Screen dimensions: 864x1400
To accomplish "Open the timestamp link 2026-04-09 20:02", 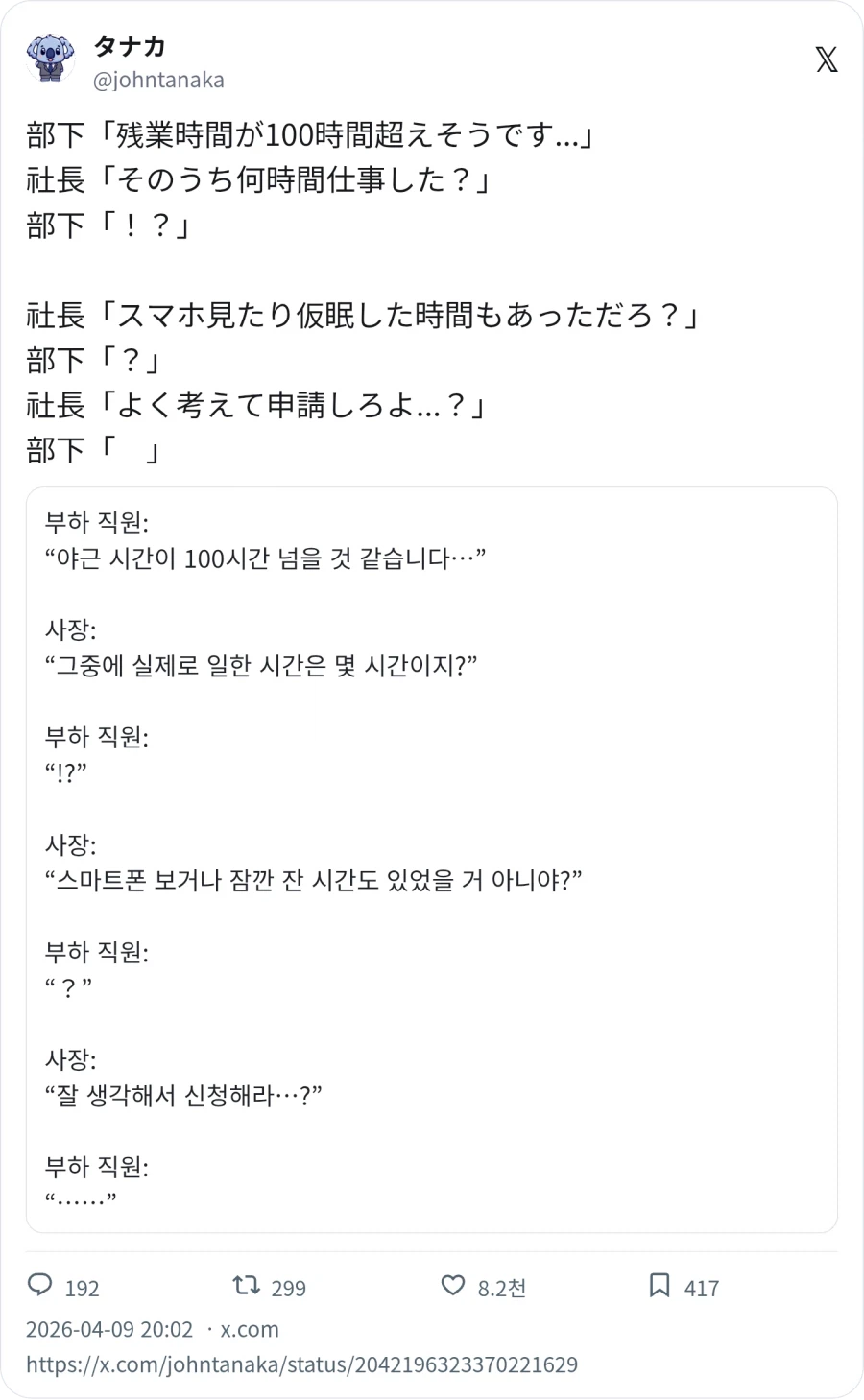I will (114, 1329).
